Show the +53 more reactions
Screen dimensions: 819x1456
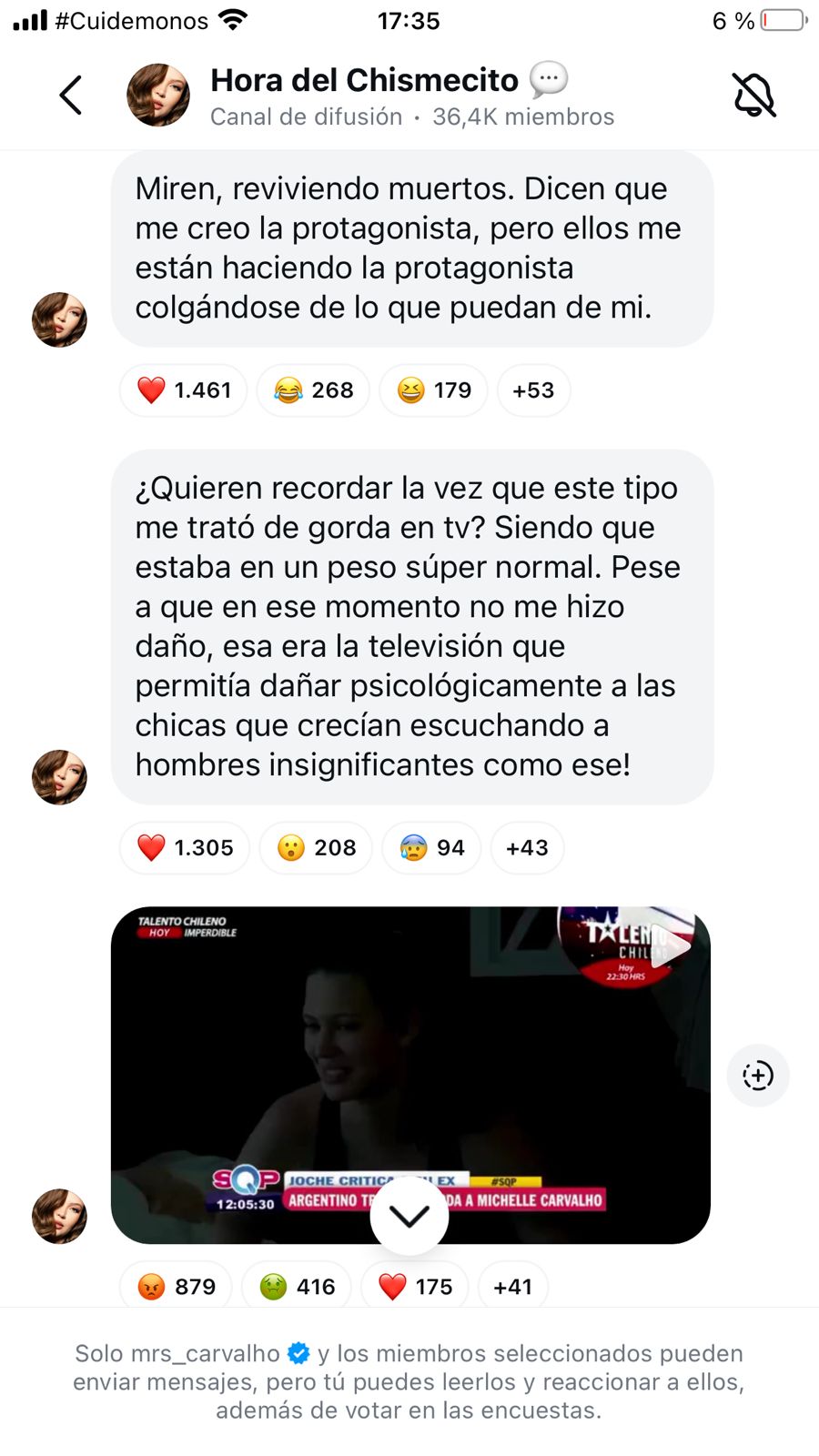click(x=533, y=390)
